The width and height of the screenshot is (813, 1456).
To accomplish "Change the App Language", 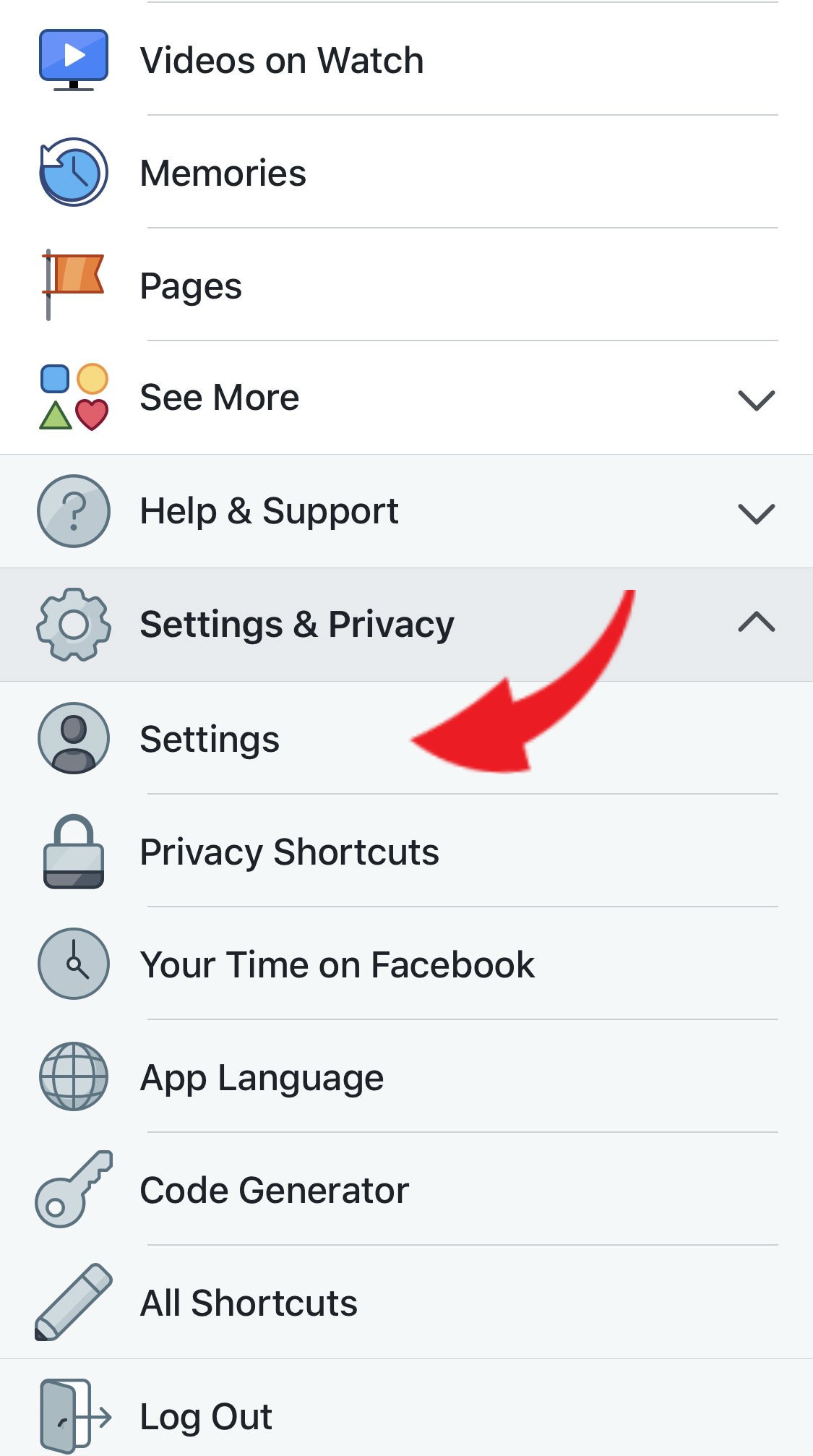I will coord(406,1076).
